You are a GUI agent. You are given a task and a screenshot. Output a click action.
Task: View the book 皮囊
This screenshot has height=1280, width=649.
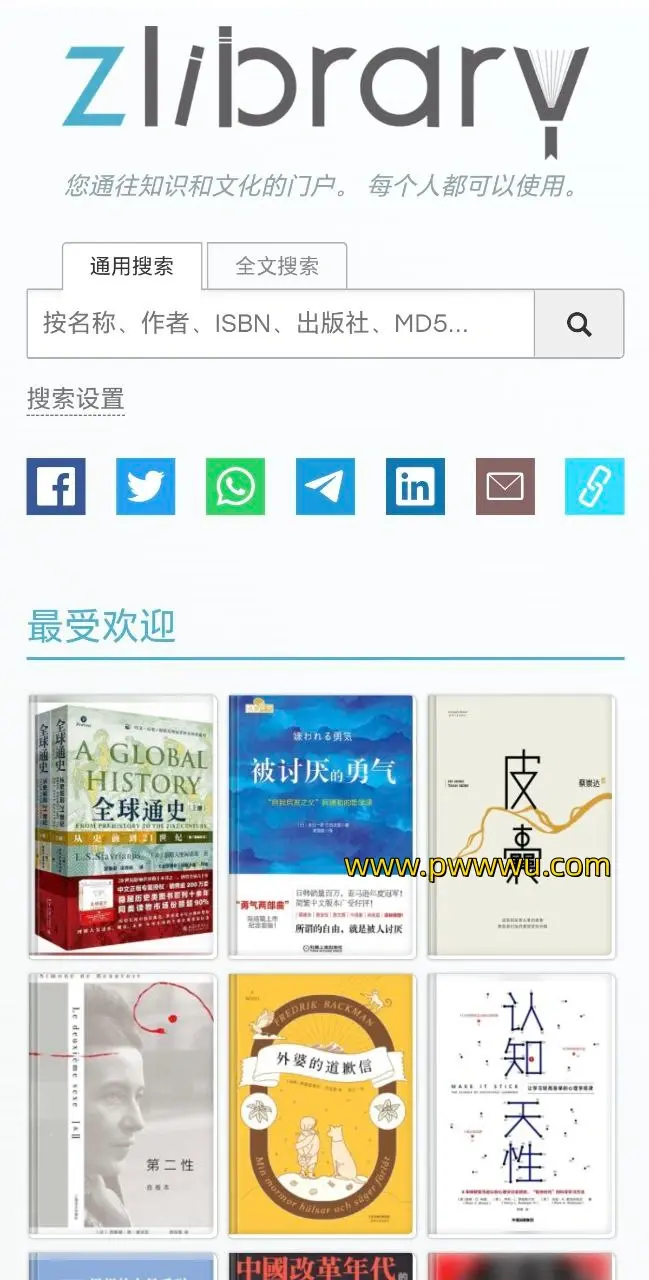(521, 825)
